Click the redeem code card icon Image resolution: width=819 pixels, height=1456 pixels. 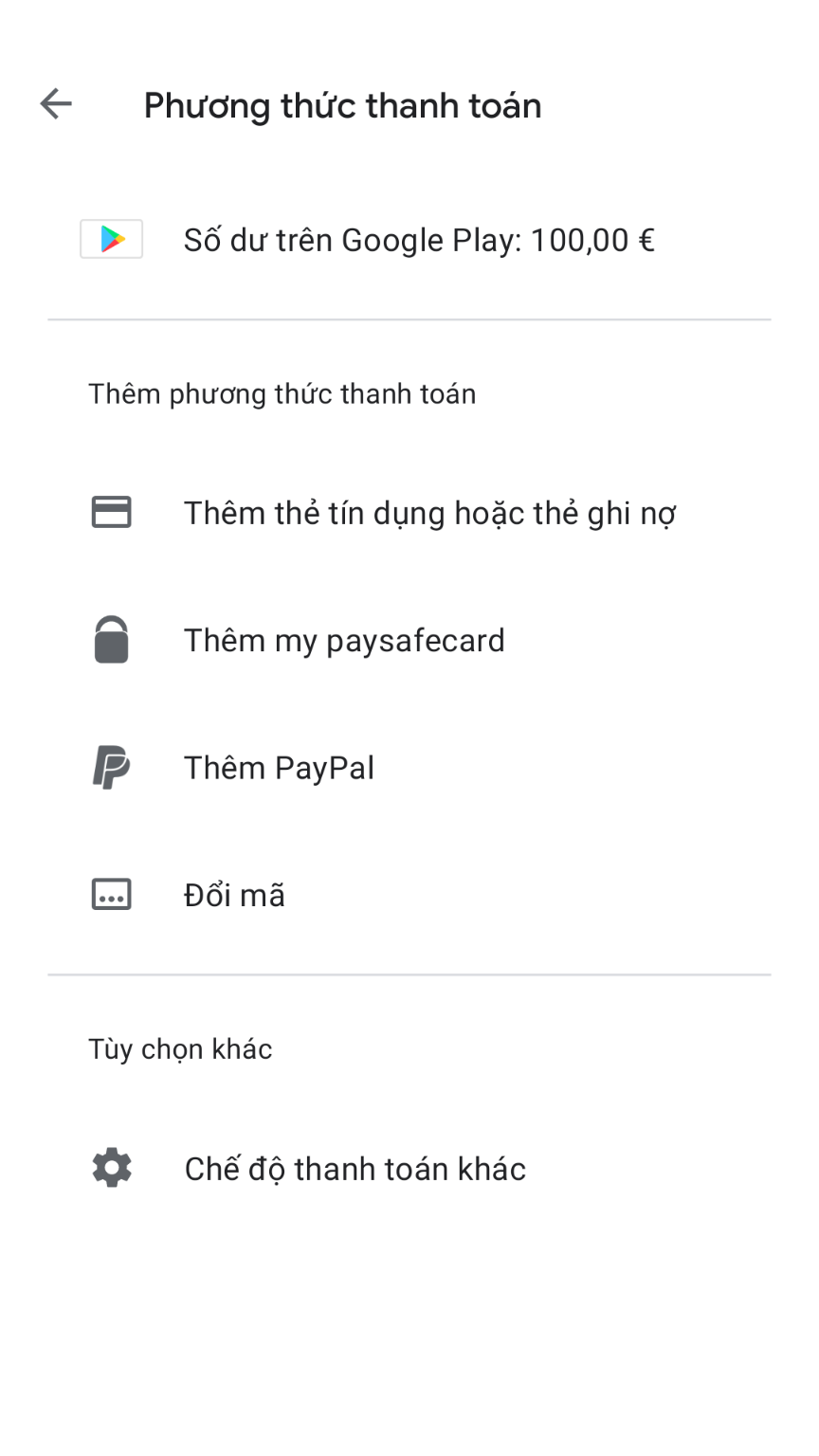click(x=111, y=893)
